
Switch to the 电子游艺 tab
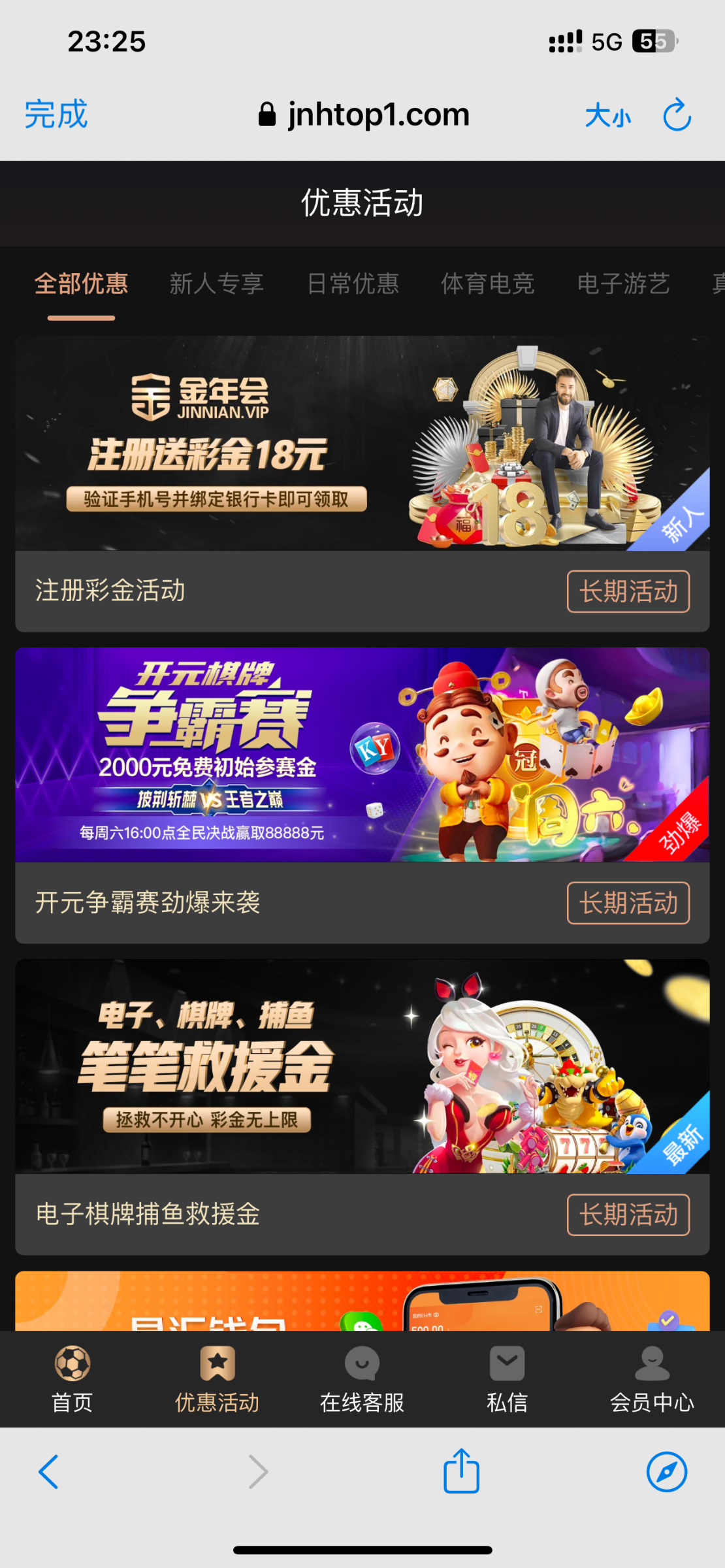pyautogui.click(x=623, y=284)
